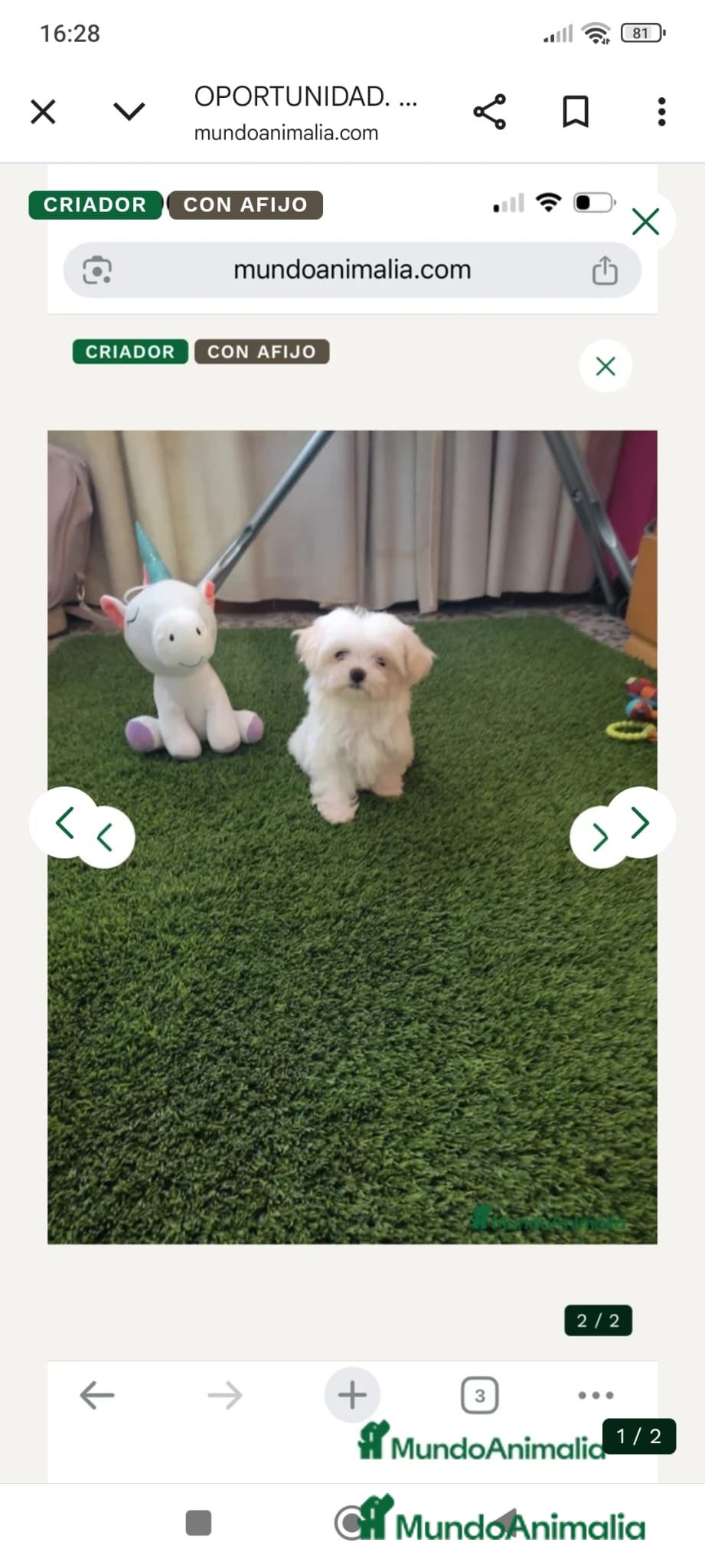Show the next photo with the right chevron
This screenshot has width=705, height=1568.
(x=640, y=822)
